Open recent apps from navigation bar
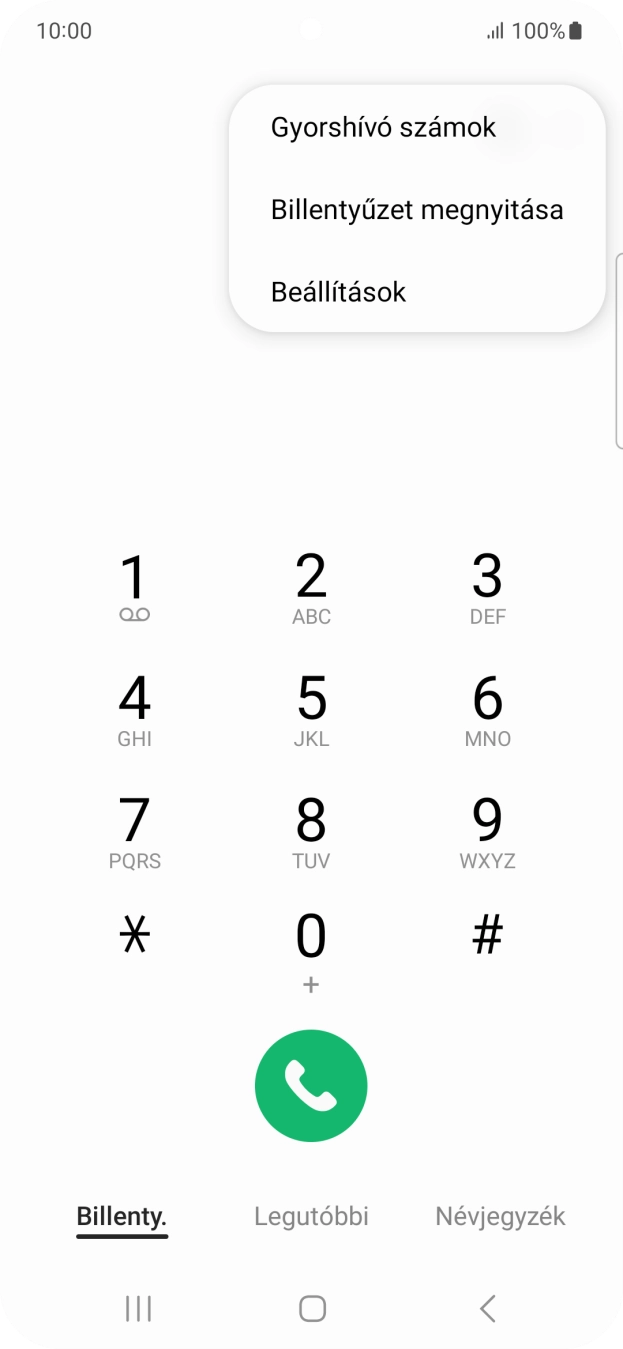623x1349 pixels. click(138, 1308)
